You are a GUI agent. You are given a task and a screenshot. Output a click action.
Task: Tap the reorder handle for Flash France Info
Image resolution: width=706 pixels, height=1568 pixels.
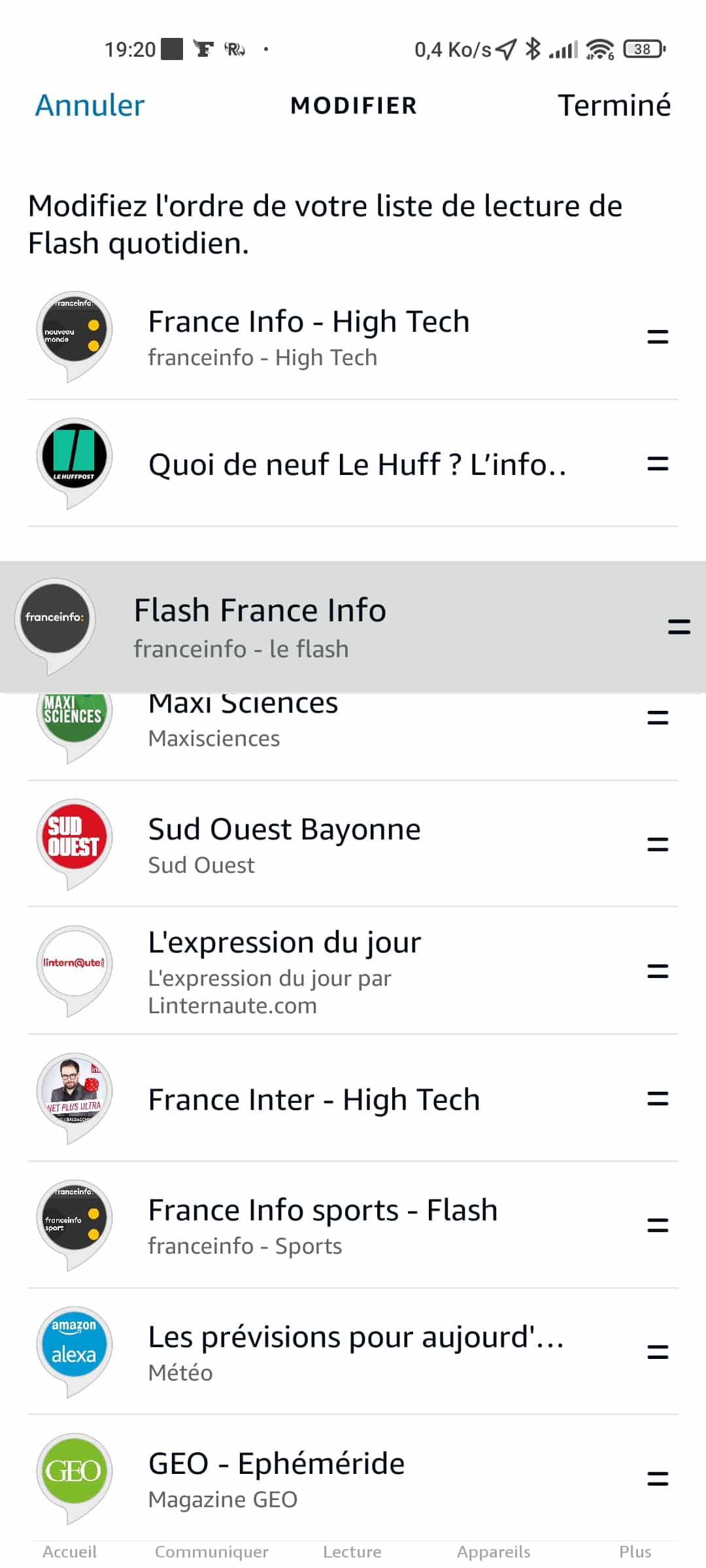click(x=679, y=627)
